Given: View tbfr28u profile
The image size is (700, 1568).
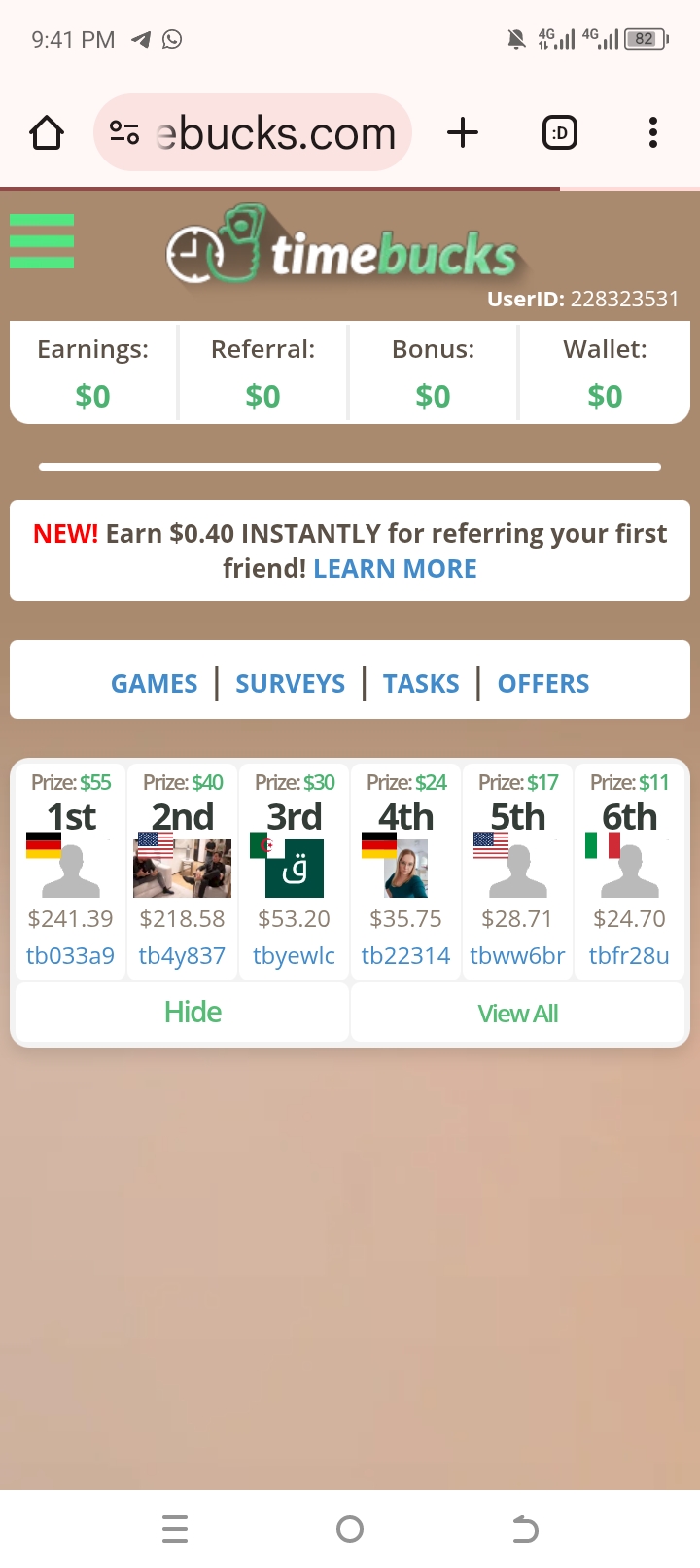Looking at the screenshot, I should (x=629, y=956).
